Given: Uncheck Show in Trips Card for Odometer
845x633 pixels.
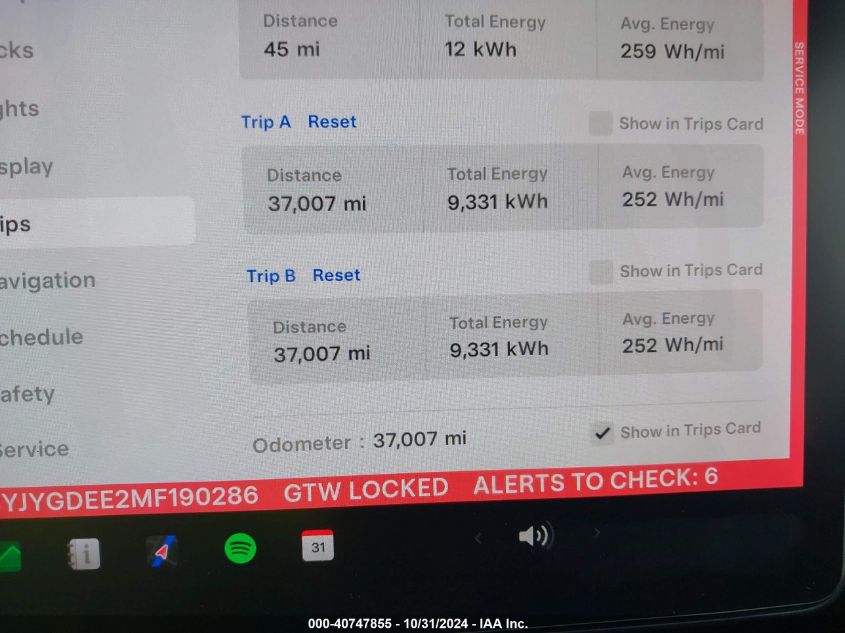Looking at the screenshot, I should (x=602, y=432).
